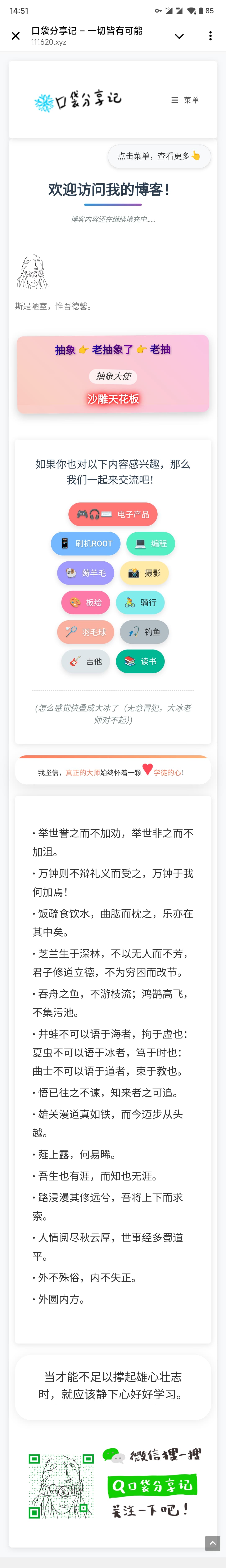Image resolution: width=226 pixels, height=1568 pixels.
Task: Open the browser overflow menu
Action: point(210,36)
